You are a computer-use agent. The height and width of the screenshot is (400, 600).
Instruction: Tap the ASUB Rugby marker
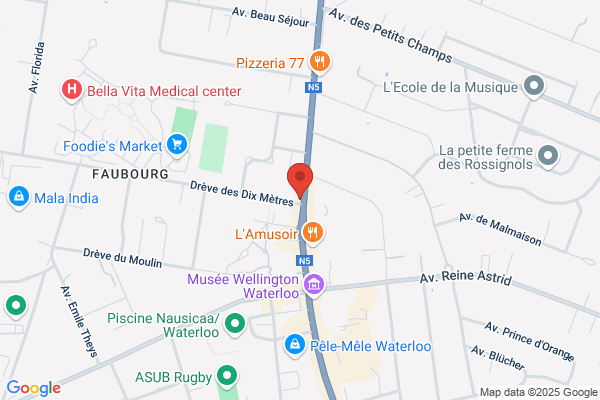click(x=227, y=376)
